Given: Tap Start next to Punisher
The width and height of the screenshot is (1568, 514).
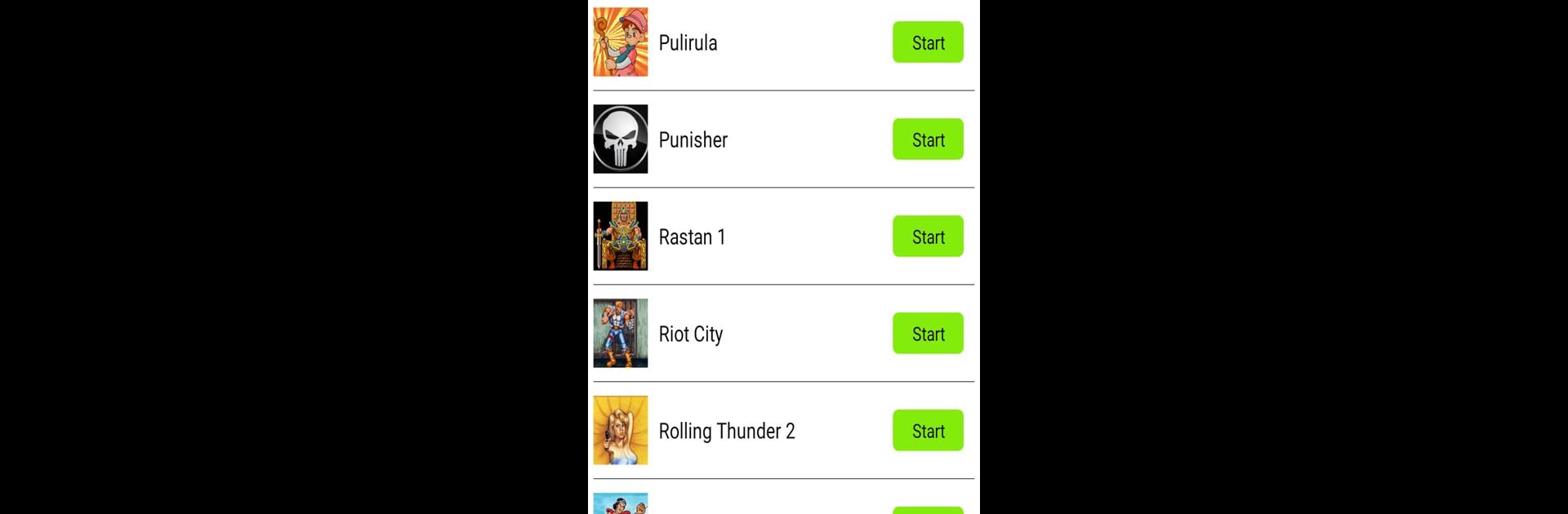Looking at the screenshot, I should (928, 140).
